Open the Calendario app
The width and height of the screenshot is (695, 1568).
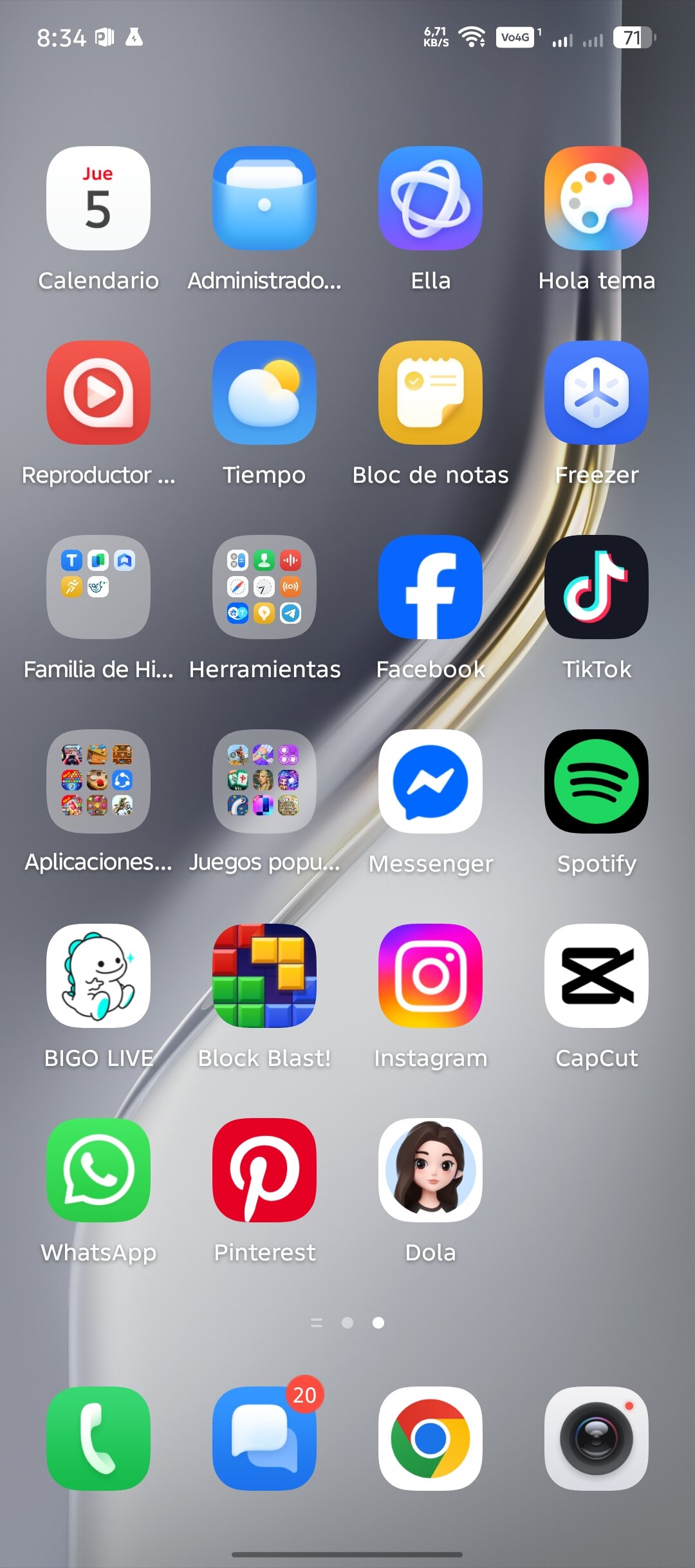[x=98, y=198]
